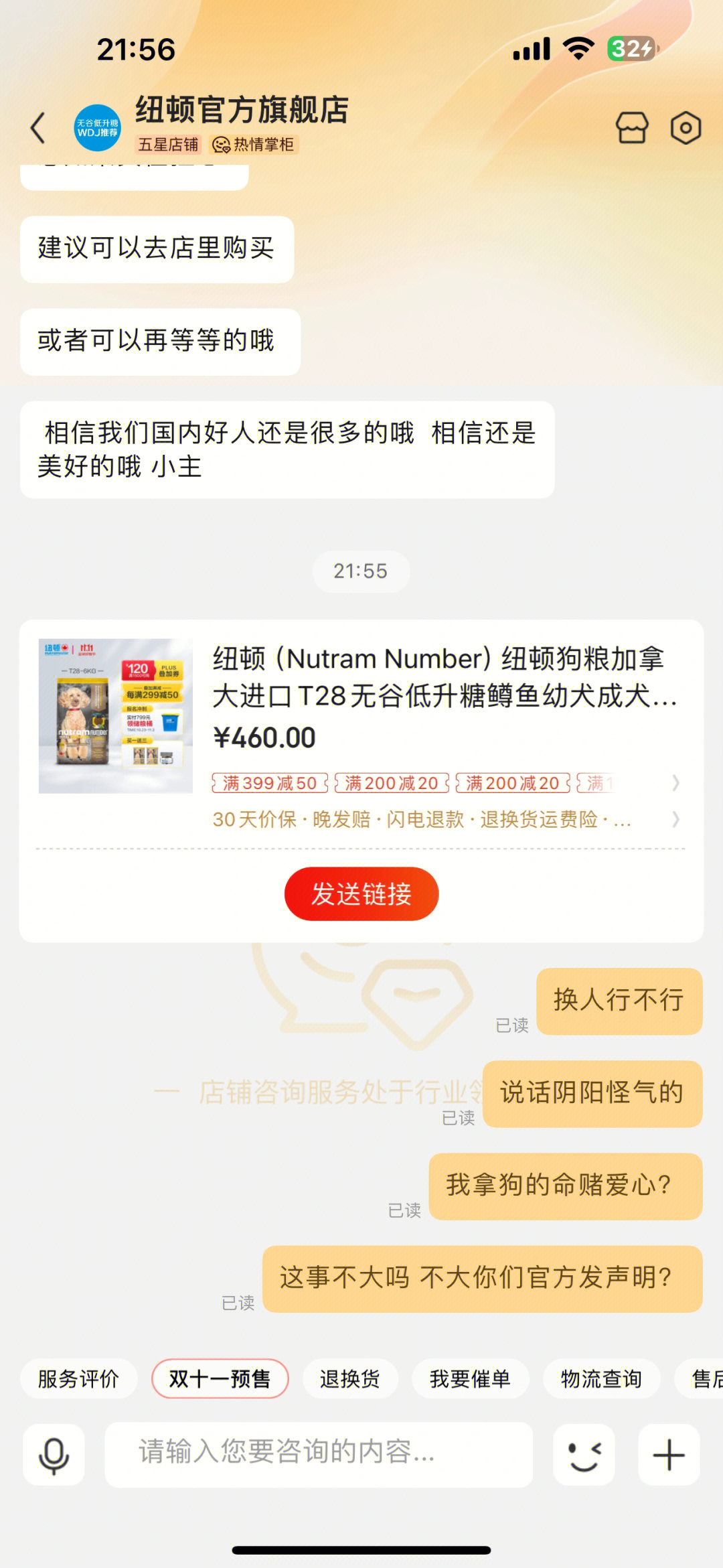
Task: Open the store page icon
Action: pos(632,127)
